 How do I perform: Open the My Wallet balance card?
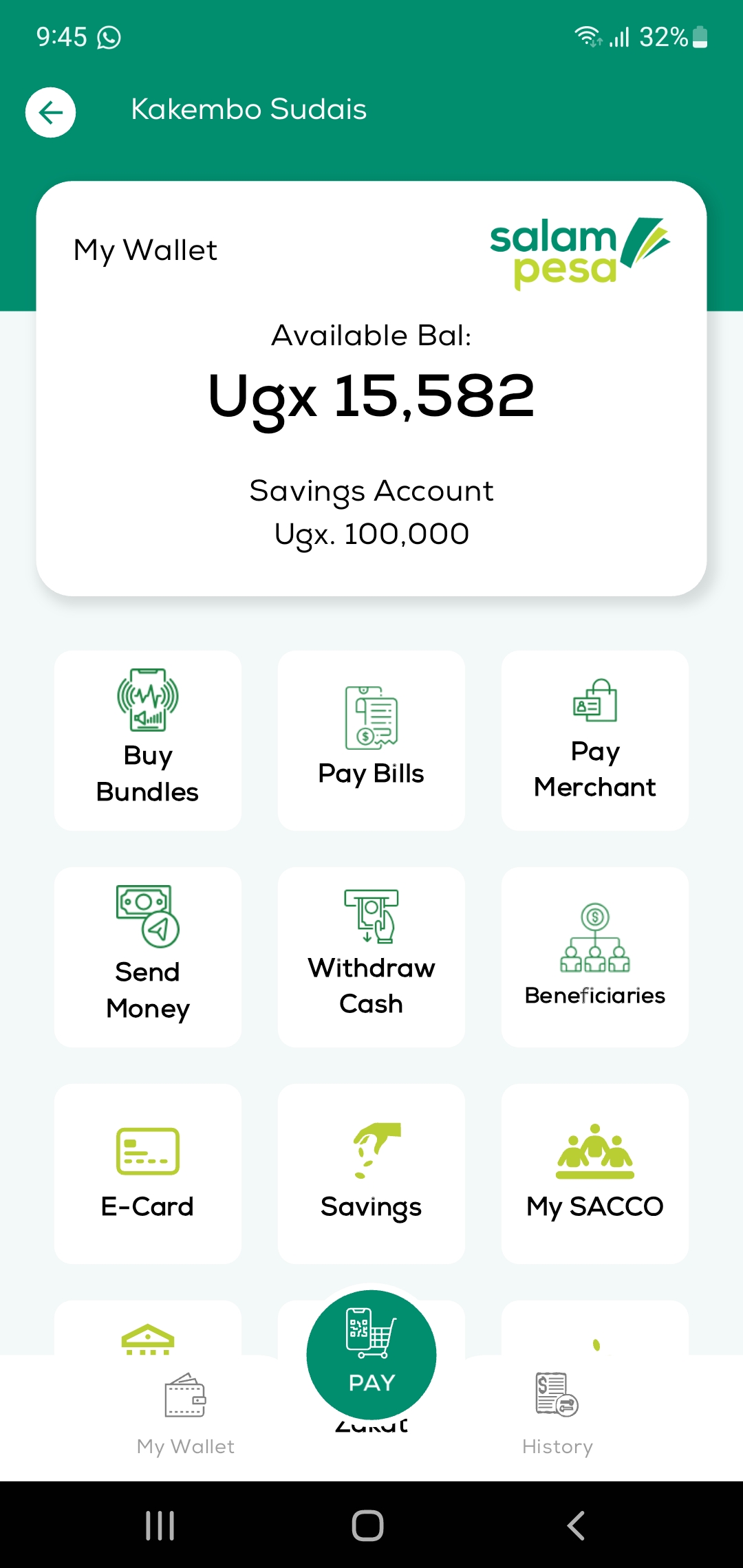[371, 389]
